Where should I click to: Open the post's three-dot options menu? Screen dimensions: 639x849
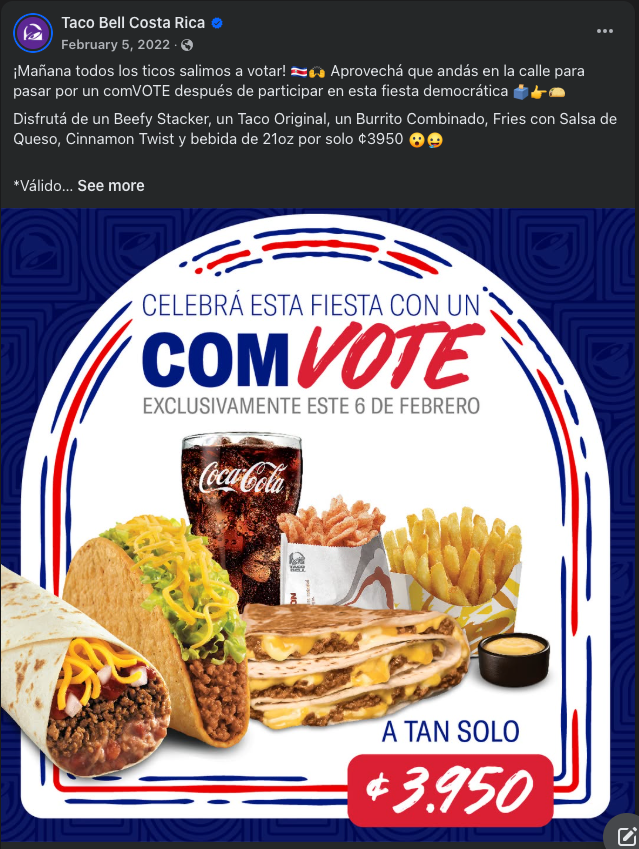(605, 31)
